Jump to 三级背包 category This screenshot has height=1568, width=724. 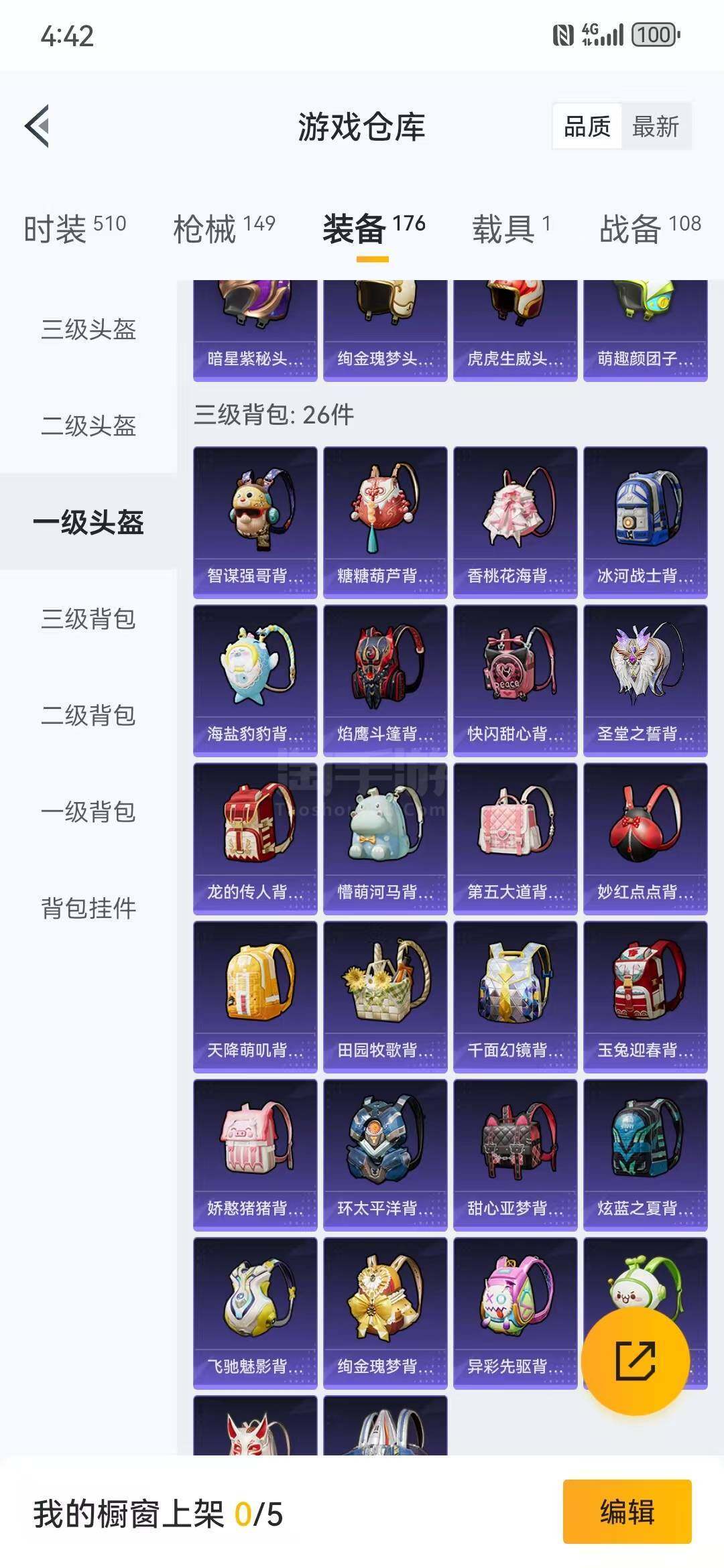click(88, 618)
